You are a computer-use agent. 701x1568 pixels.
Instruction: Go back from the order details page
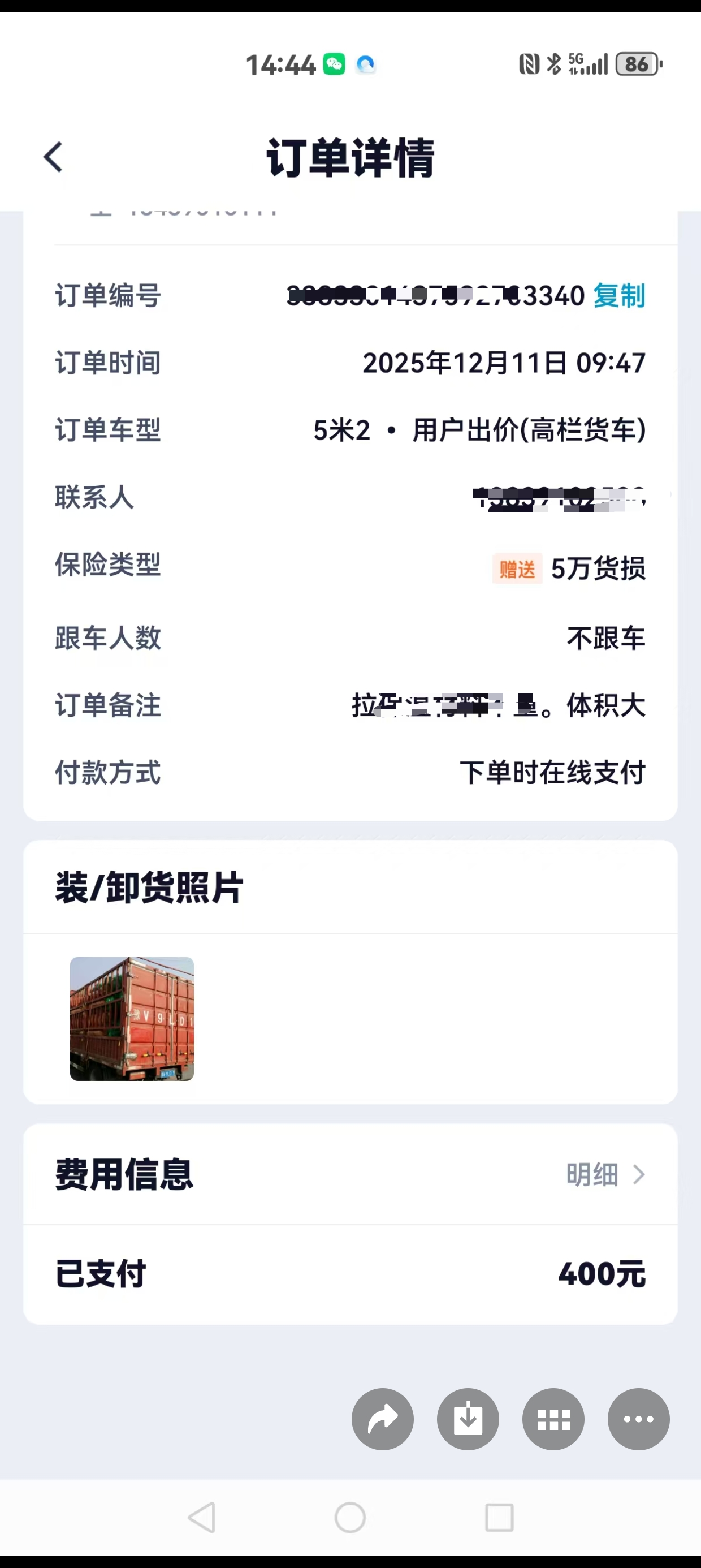coord(54,158)
